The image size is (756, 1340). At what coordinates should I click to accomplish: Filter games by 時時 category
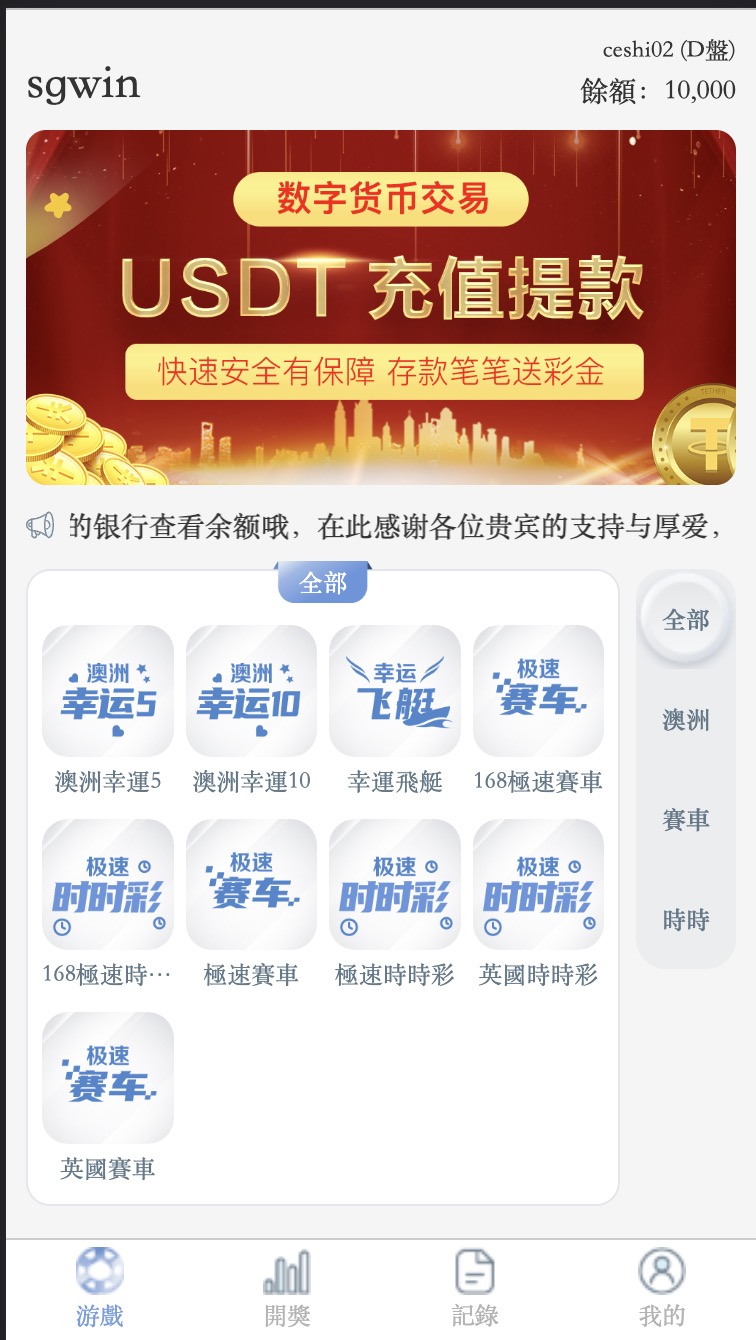click(x=686, y=920)
